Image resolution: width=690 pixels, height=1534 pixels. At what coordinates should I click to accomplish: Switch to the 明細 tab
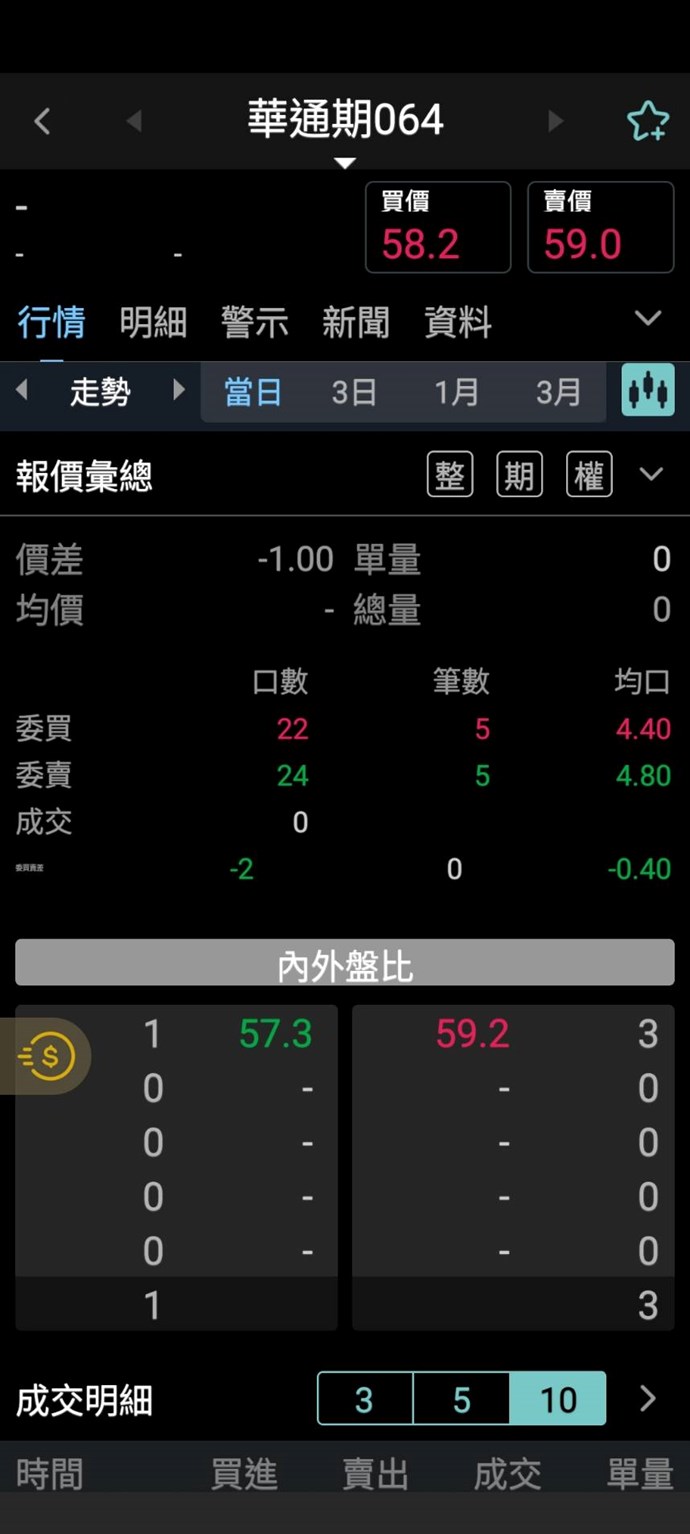(x=153, y=323)
